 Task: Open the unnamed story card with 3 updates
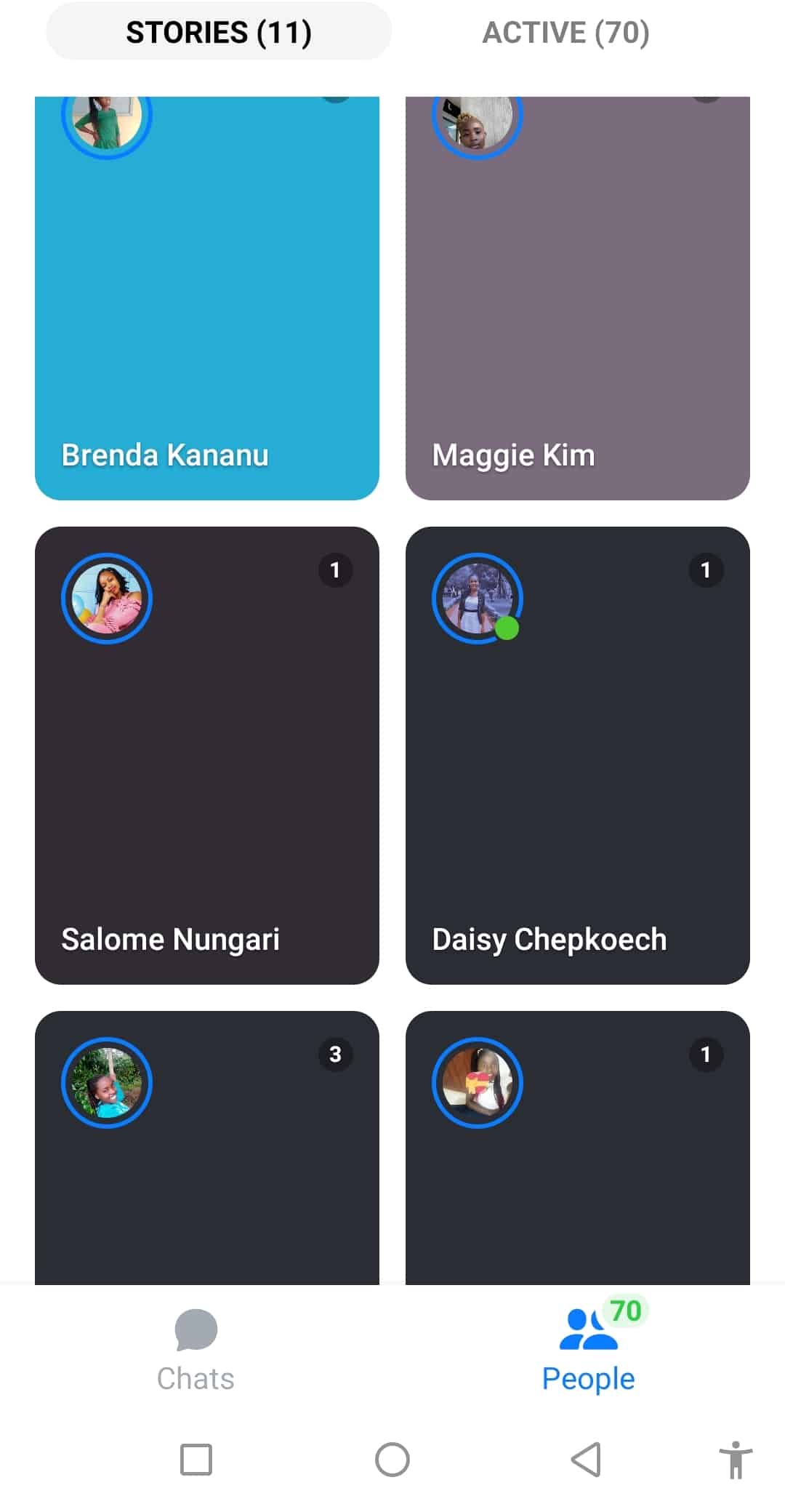207,1149
